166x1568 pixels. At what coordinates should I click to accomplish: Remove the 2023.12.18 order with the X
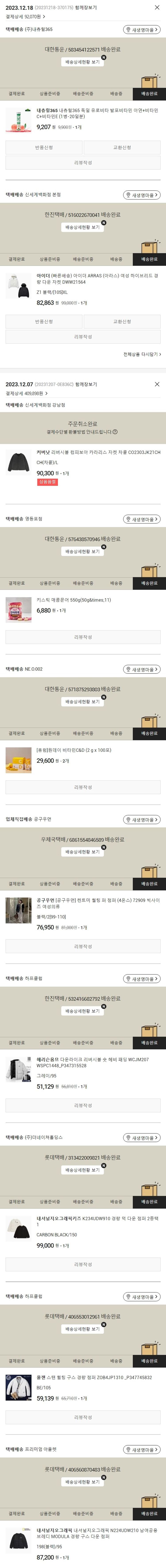157,8
